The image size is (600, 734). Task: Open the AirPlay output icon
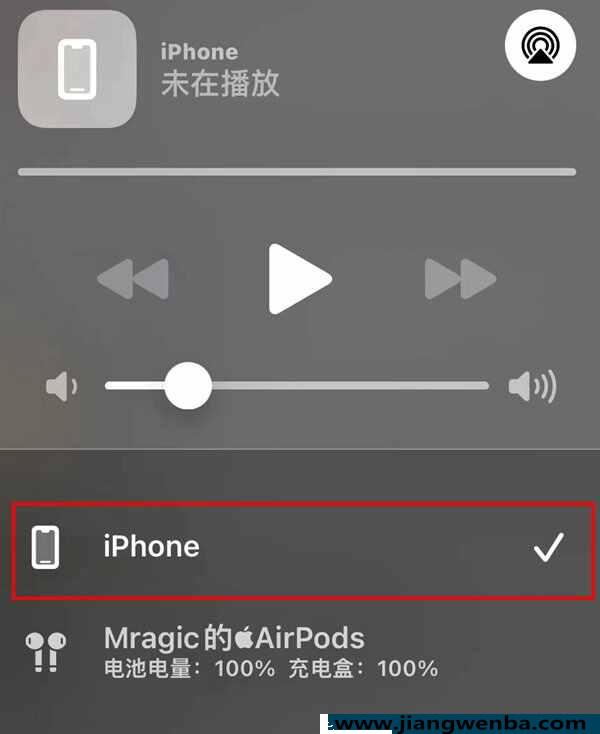click(540, 45)
